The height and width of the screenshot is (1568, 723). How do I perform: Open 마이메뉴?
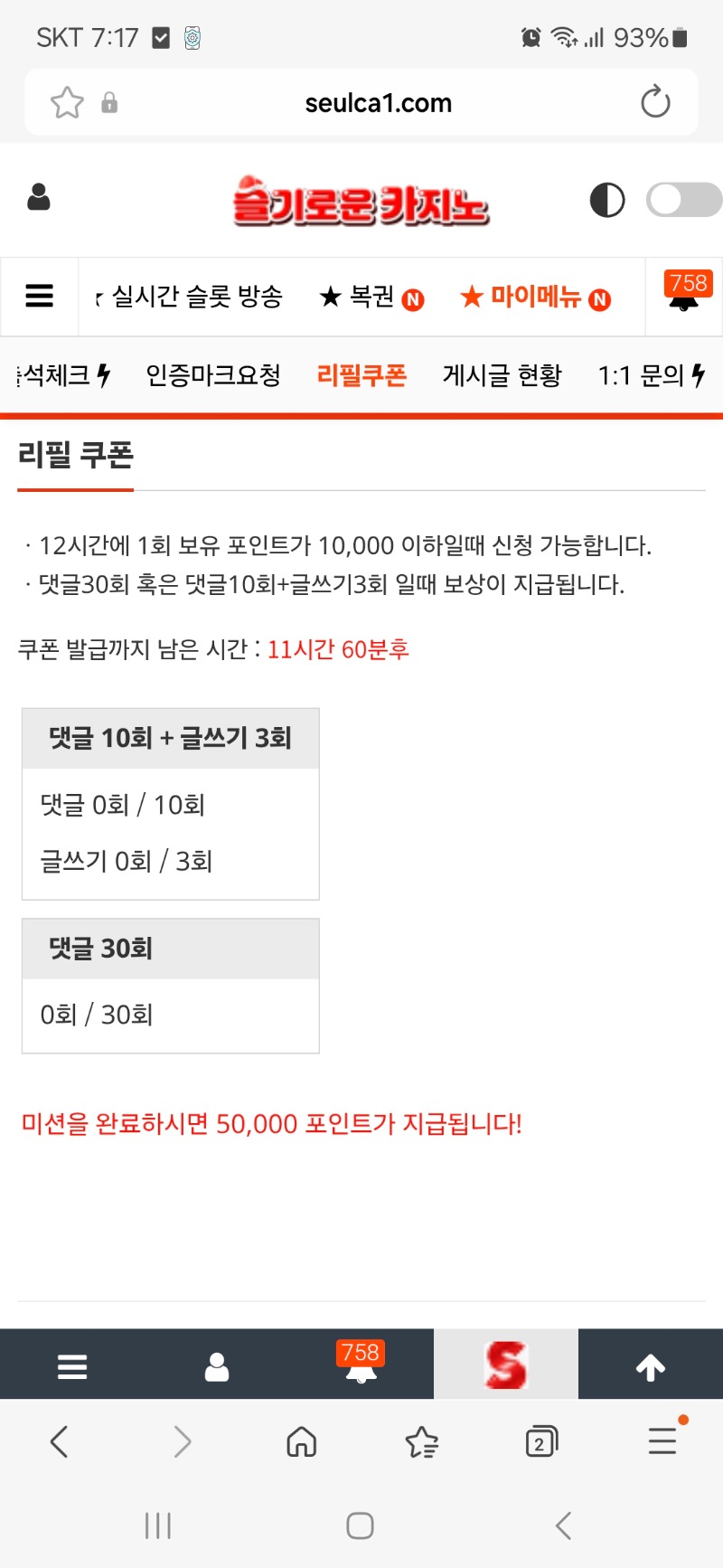535,297
